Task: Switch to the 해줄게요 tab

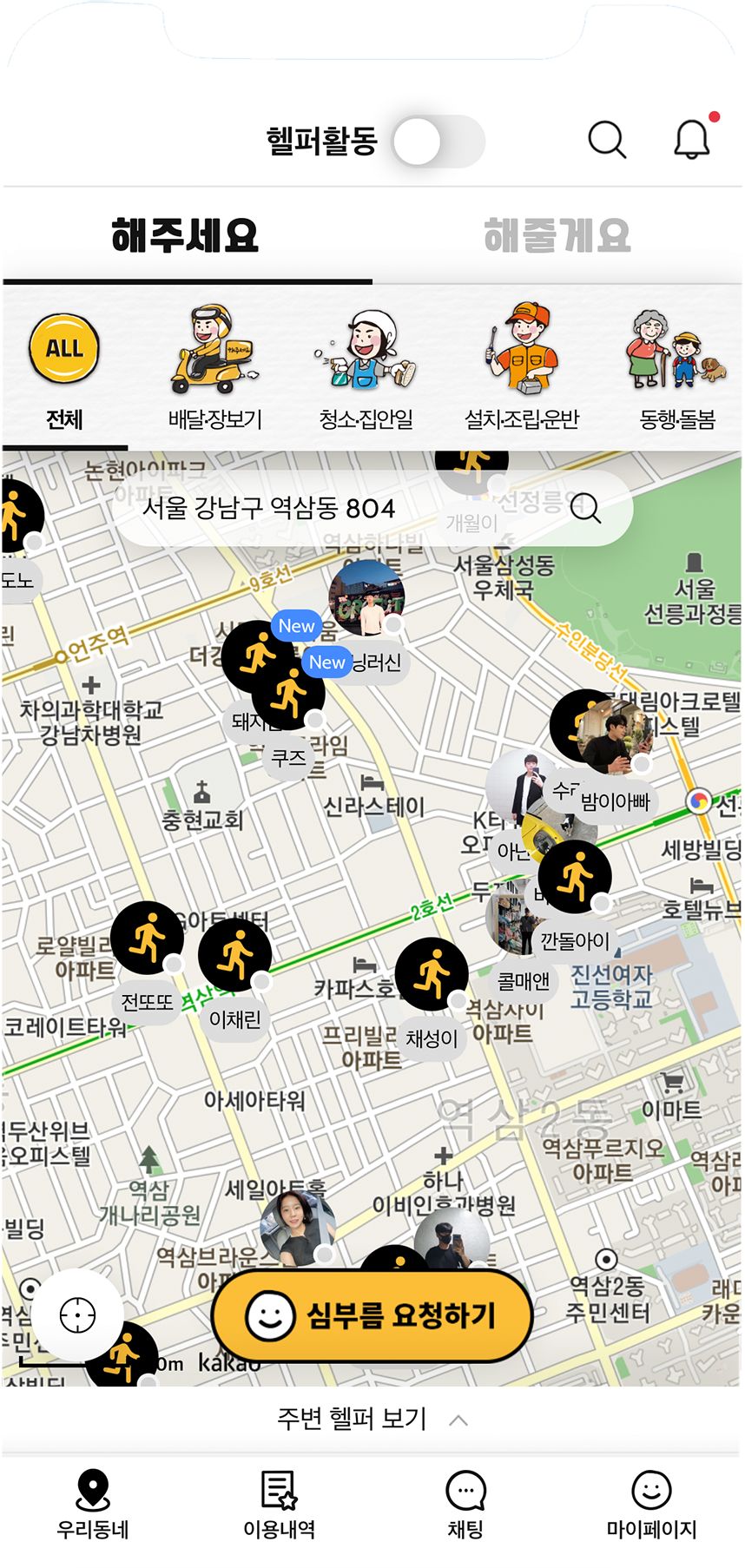Action: 557,236
